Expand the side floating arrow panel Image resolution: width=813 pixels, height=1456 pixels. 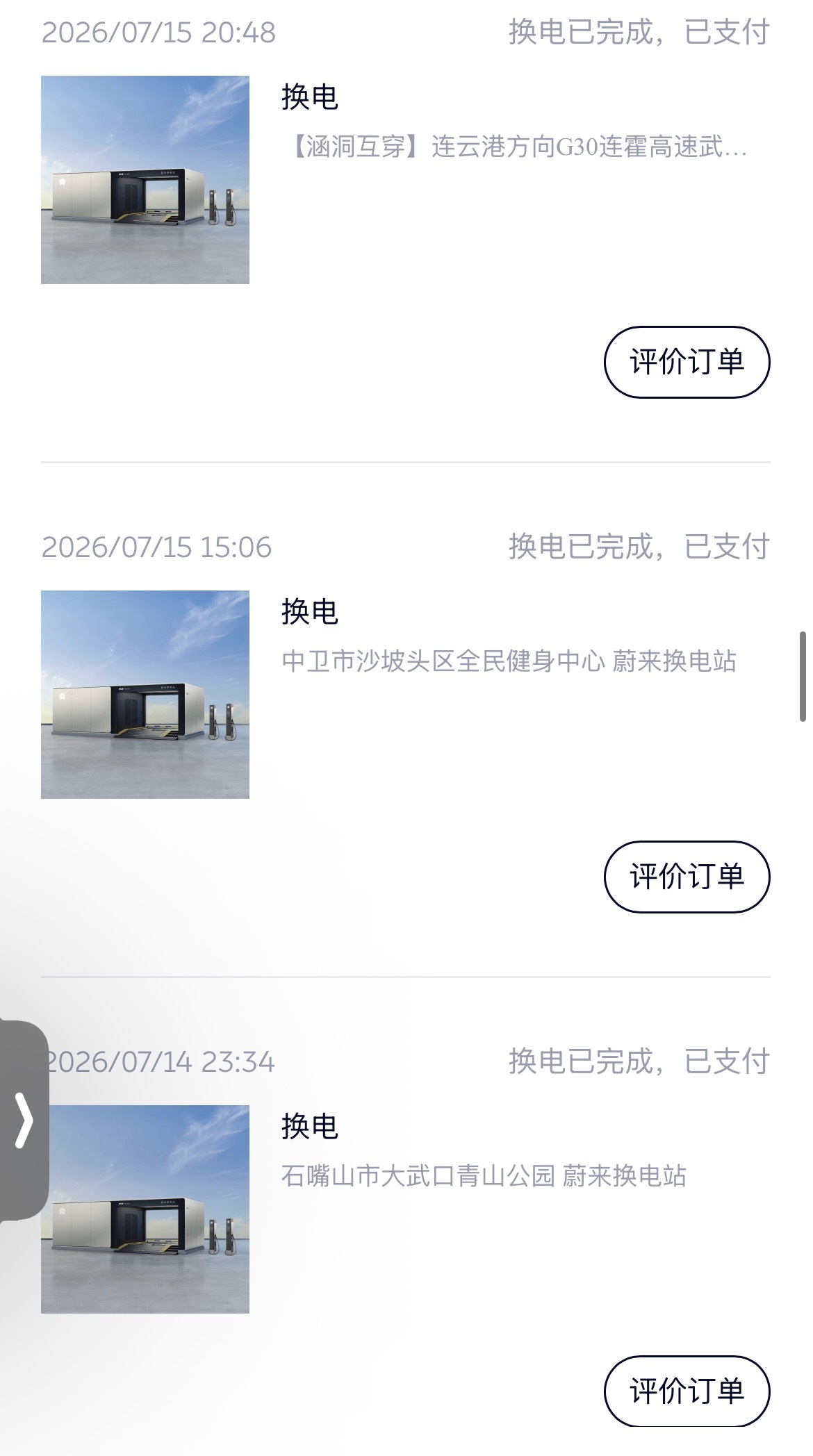[x=24, y=1120]
